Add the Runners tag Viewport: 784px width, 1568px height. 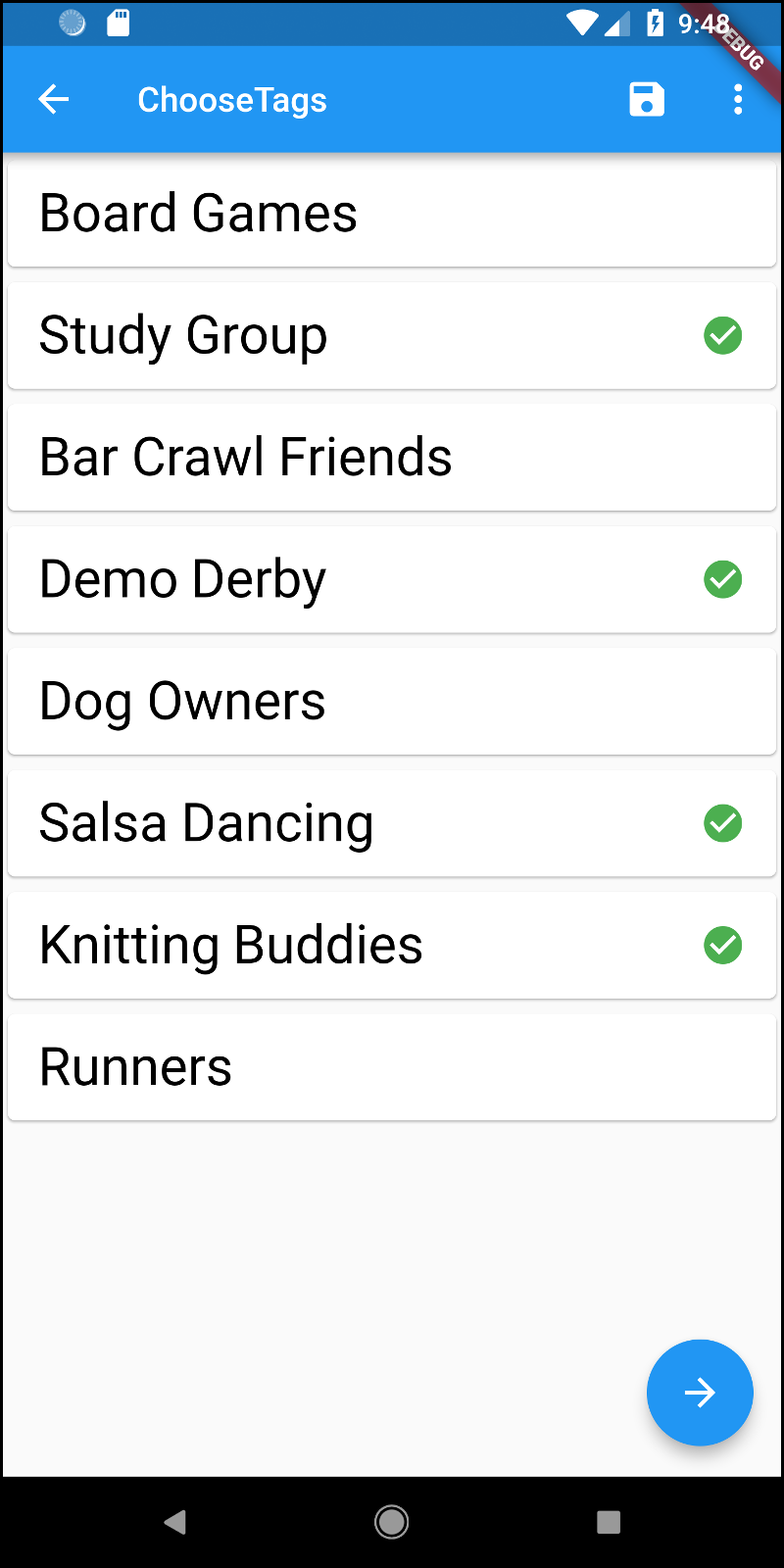[392, 1067]
